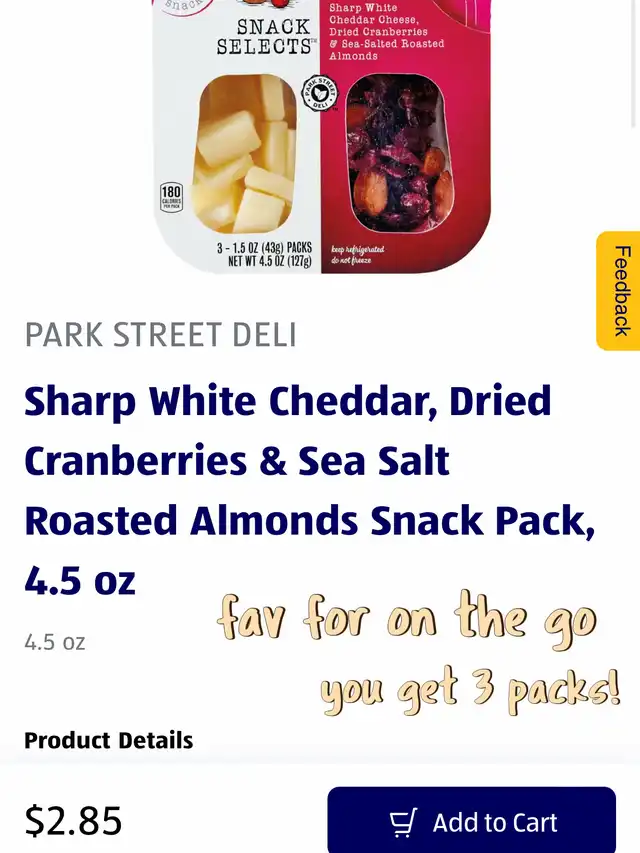Add the snack pack to cart
Screen dimensions: 640x853
pyautogui.click(x=471, y=822)
